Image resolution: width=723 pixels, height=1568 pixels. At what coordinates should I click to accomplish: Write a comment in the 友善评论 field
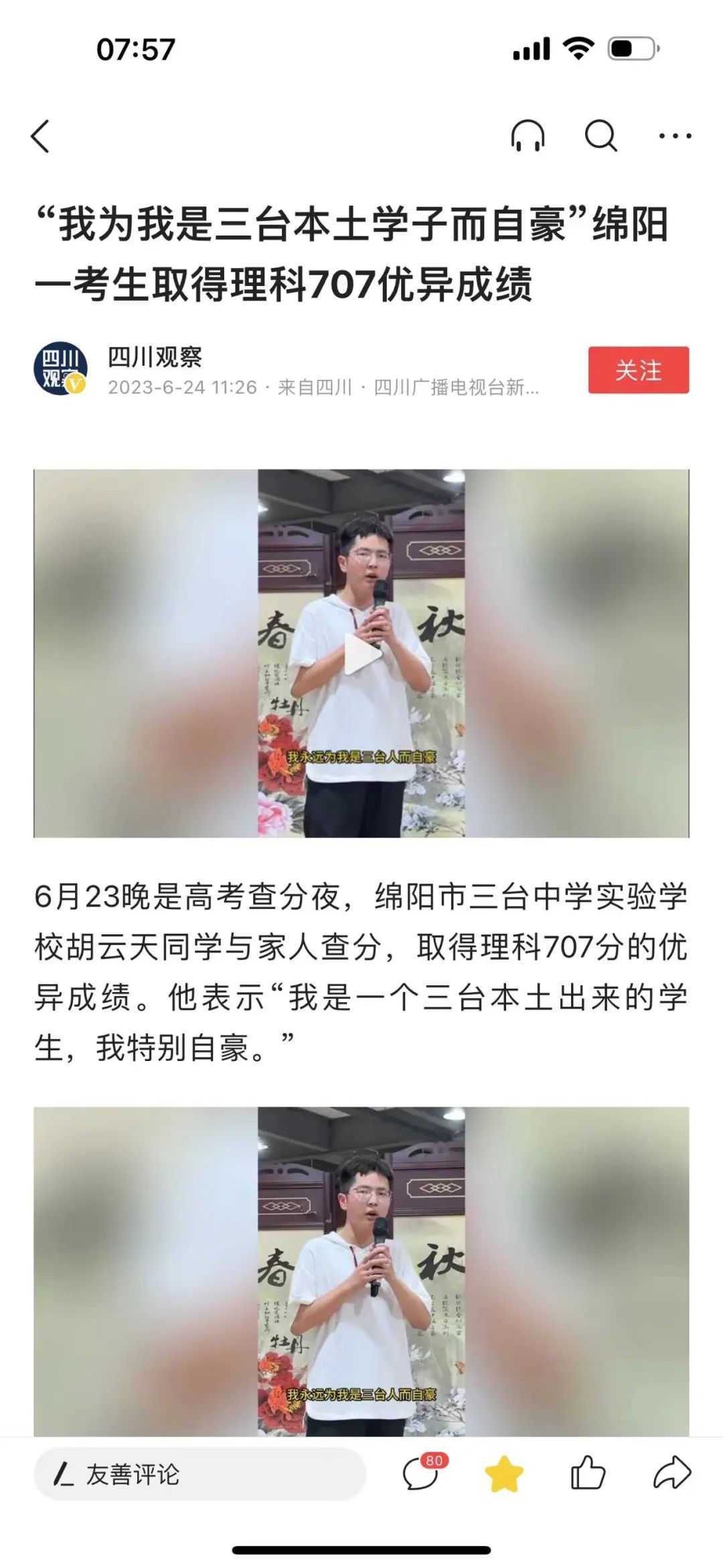199,1474
